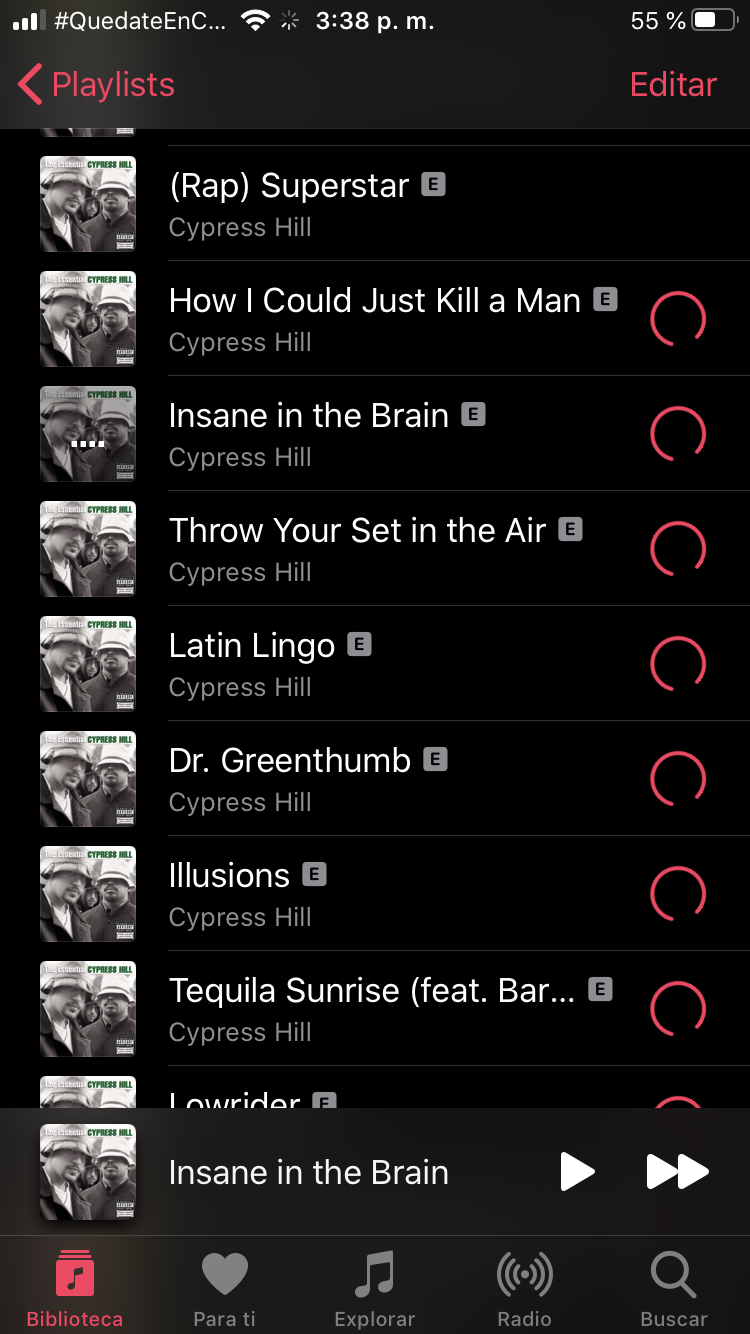
Task: Go to the Buscar tab
Action: tap(674, 1288)
